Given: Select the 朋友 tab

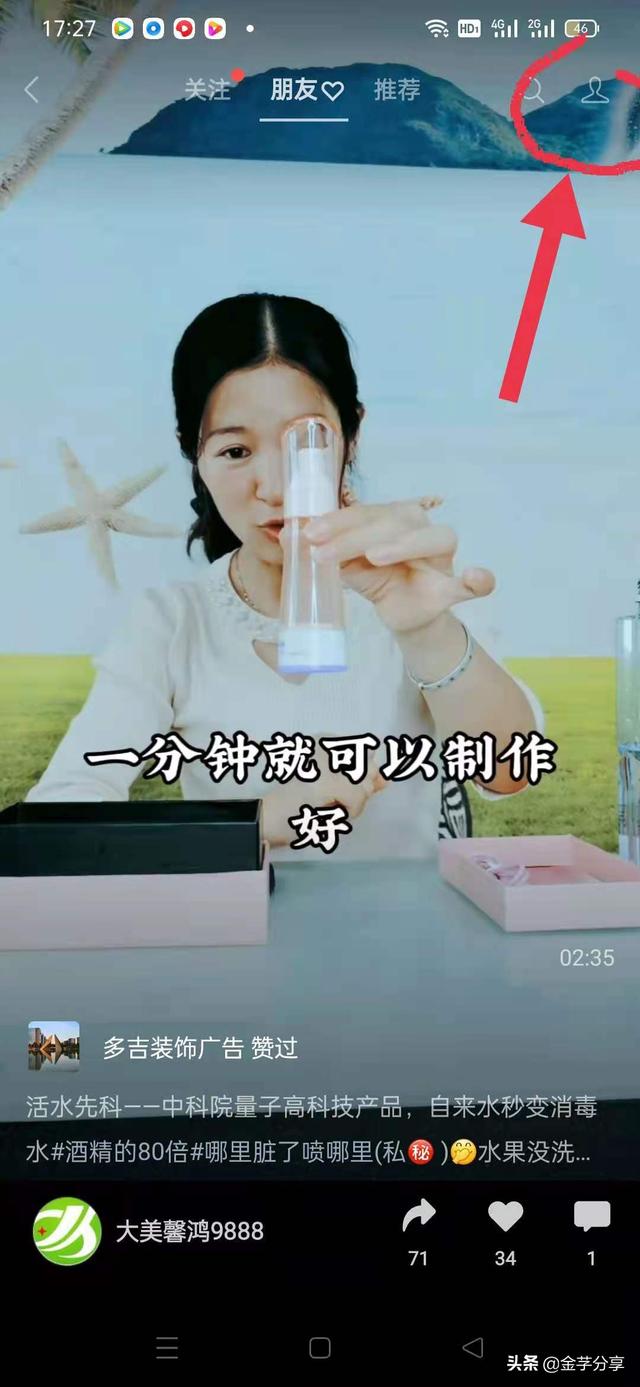Looking at the screenshot, I should click(x=304, y=90).
